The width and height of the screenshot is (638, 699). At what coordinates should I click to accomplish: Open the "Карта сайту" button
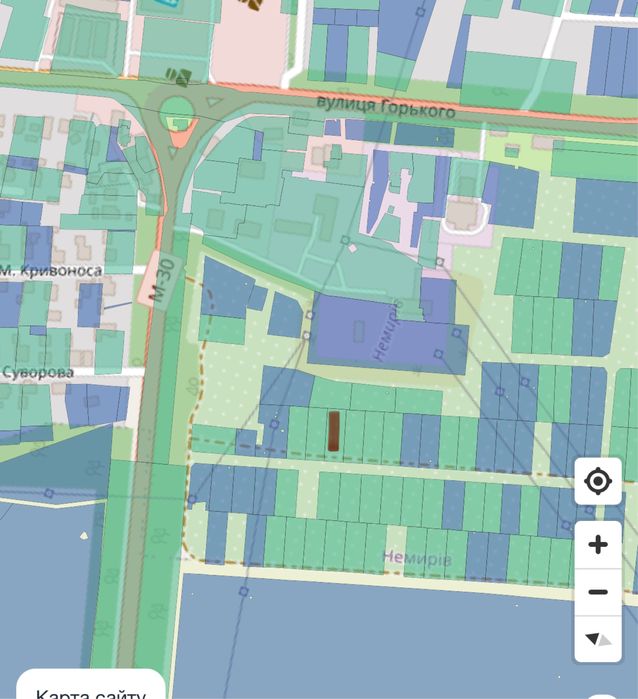coord(91,689)
